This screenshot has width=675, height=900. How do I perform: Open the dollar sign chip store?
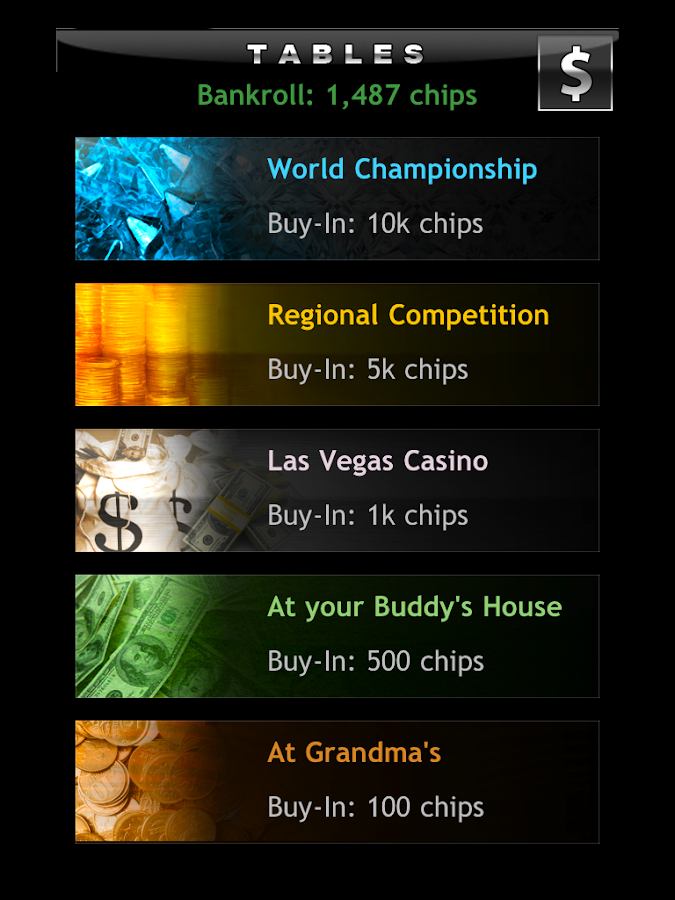(575, 74)
